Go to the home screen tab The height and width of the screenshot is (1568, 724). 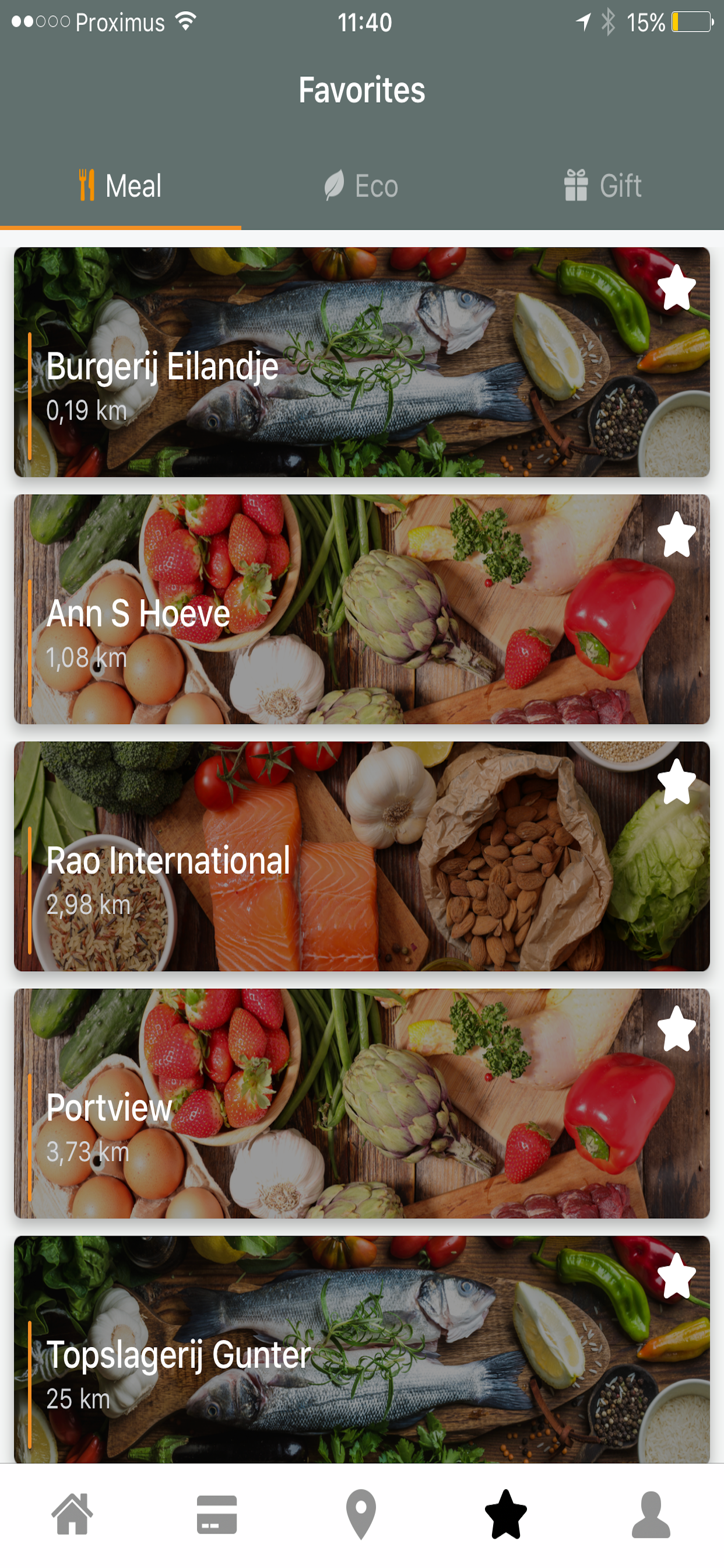point(72,1514)
